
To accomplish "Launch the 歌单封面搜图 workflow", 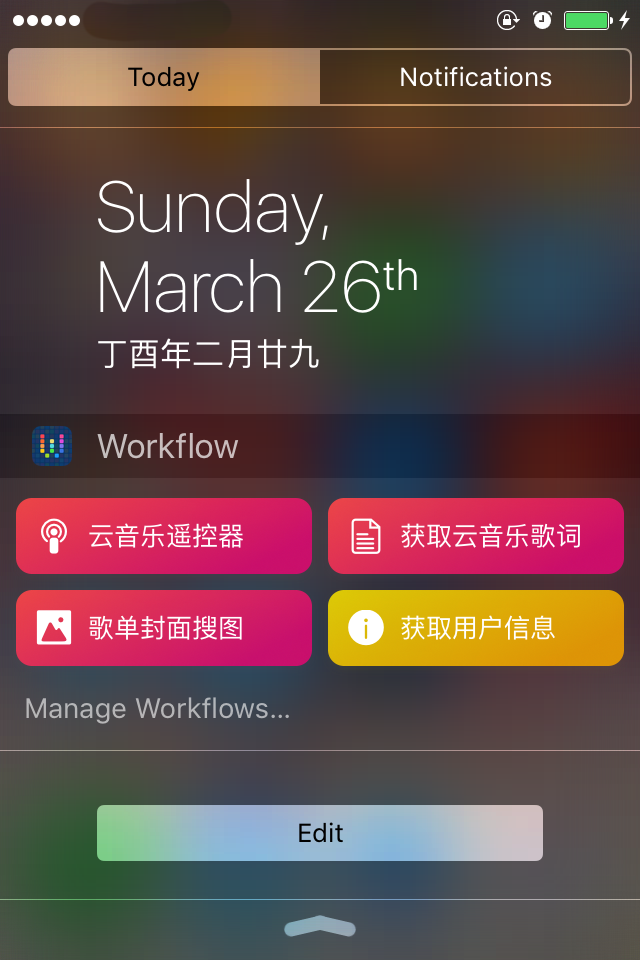I will pyautogui.click(x=164, y=628).
